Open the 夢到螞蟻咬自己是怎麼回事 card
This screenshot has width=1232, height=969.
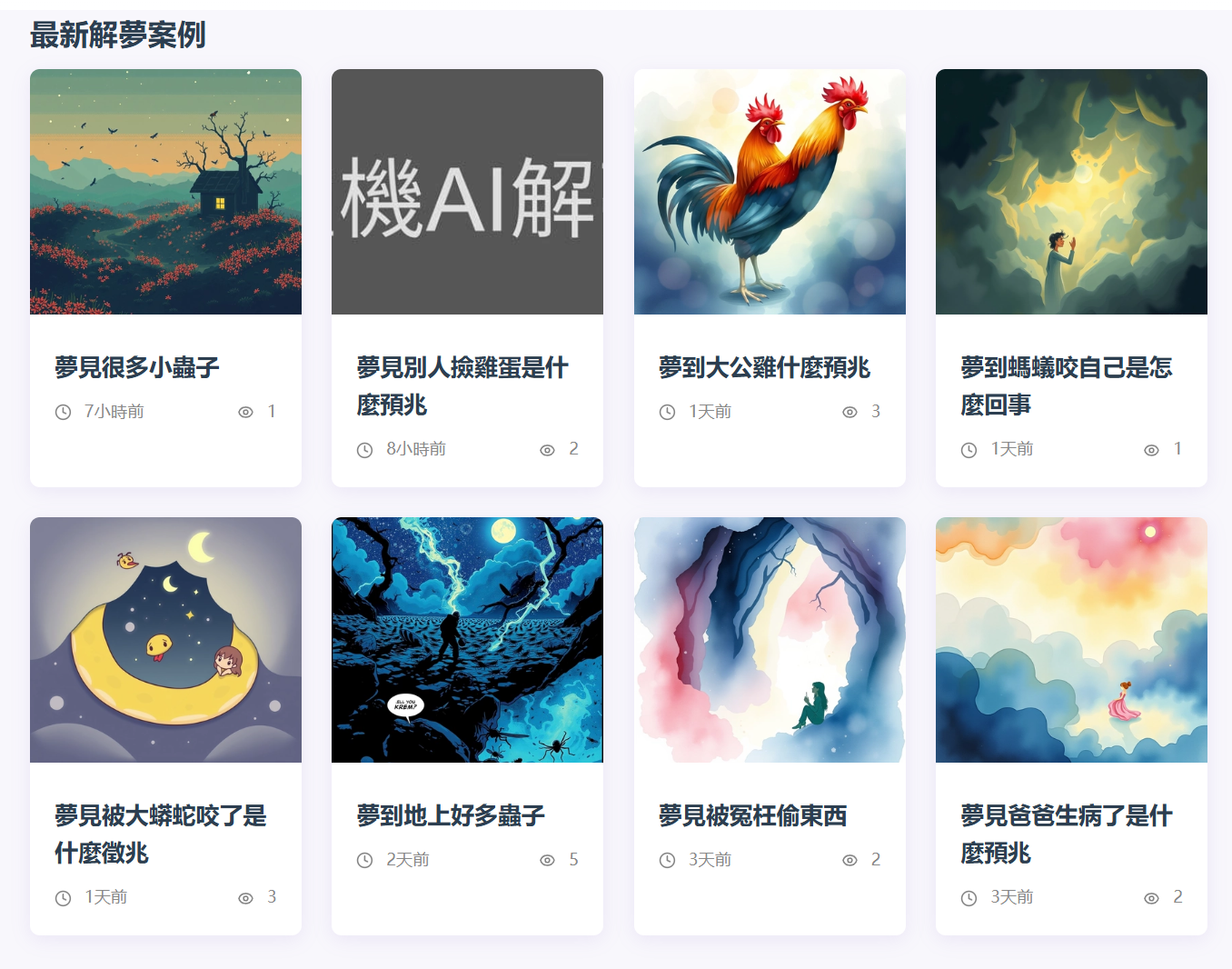pos(1066,385)
